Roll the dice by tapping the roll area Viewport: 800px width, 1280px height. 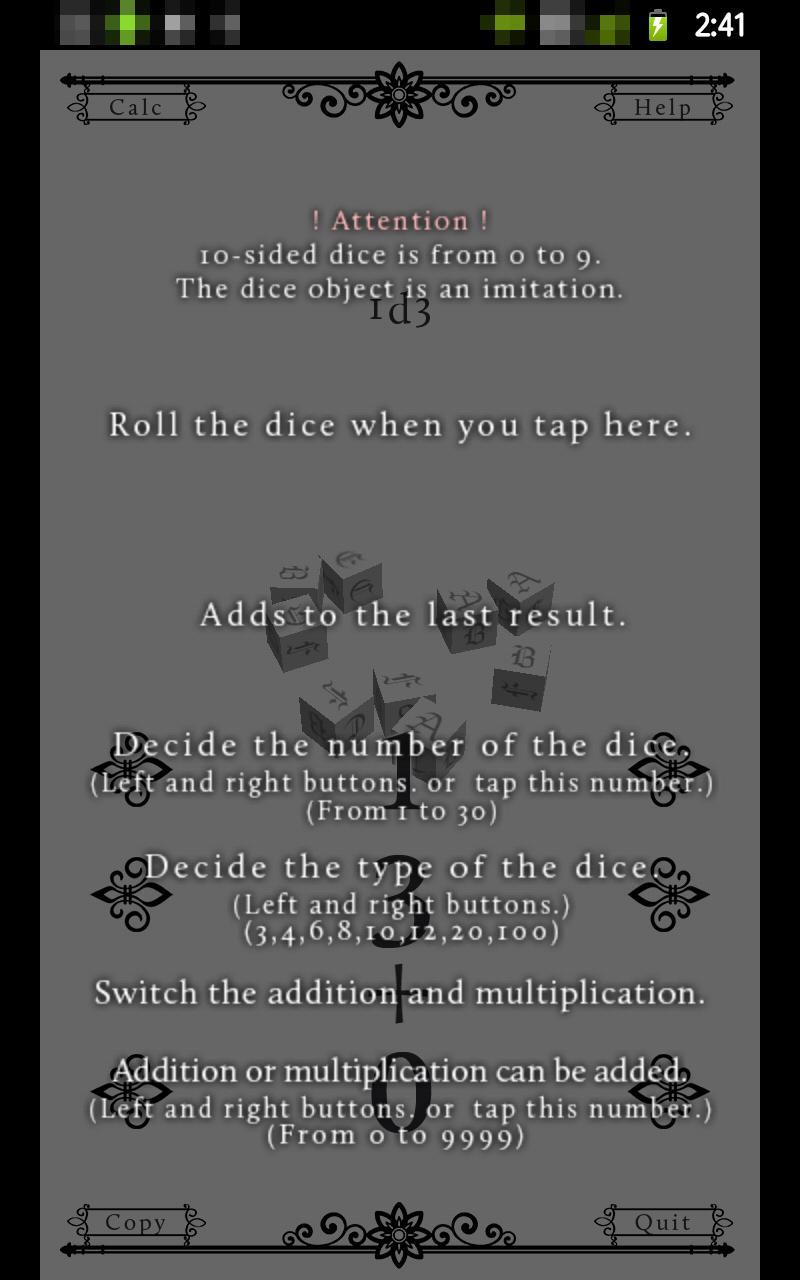[400, 425]
